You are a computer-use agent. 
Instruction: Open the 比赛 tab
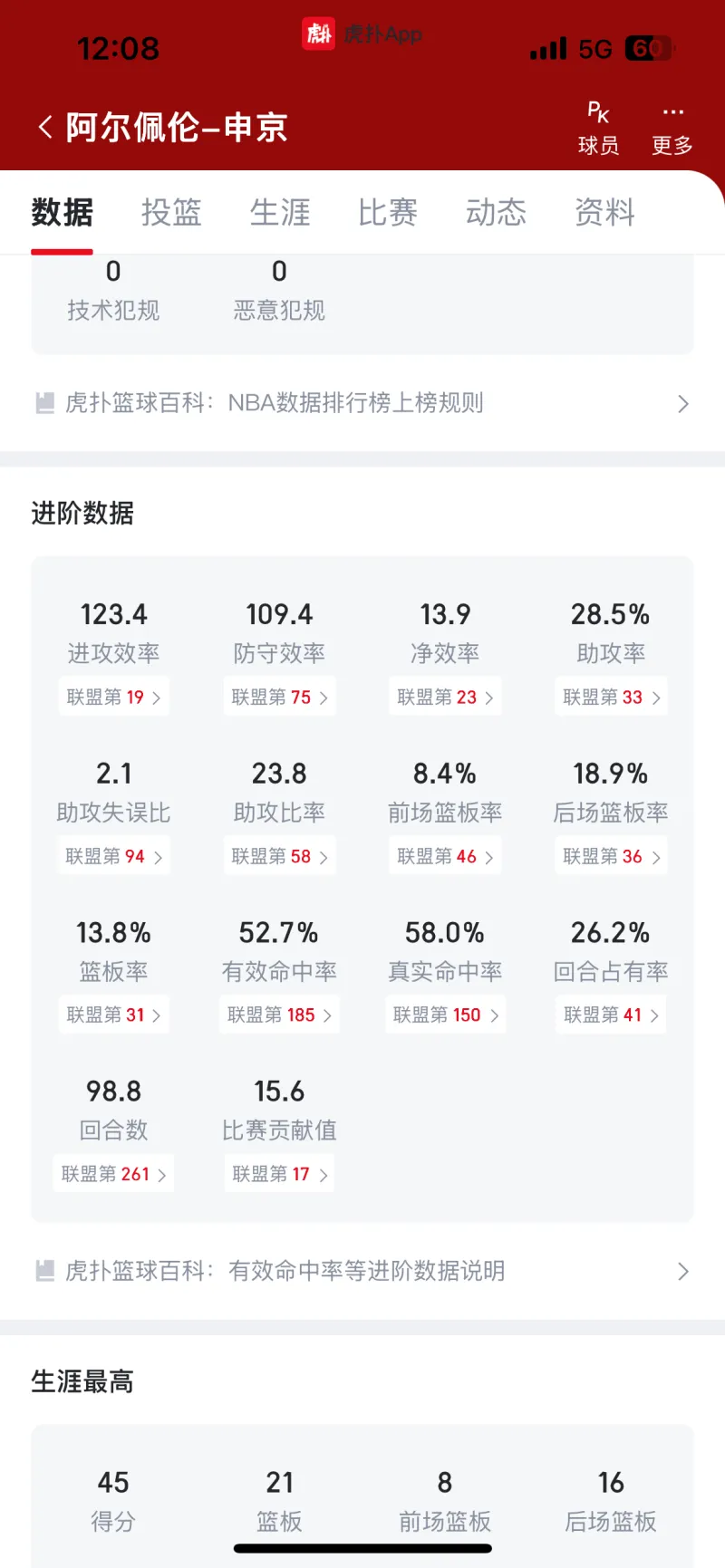[x=388, y=213]
